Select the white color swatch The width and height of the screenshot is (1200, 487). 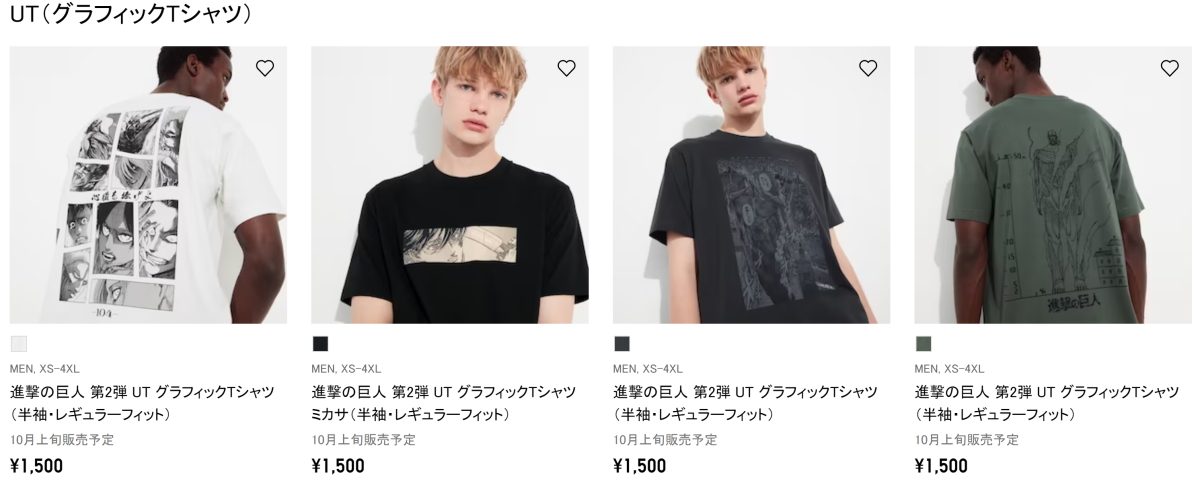18,344
